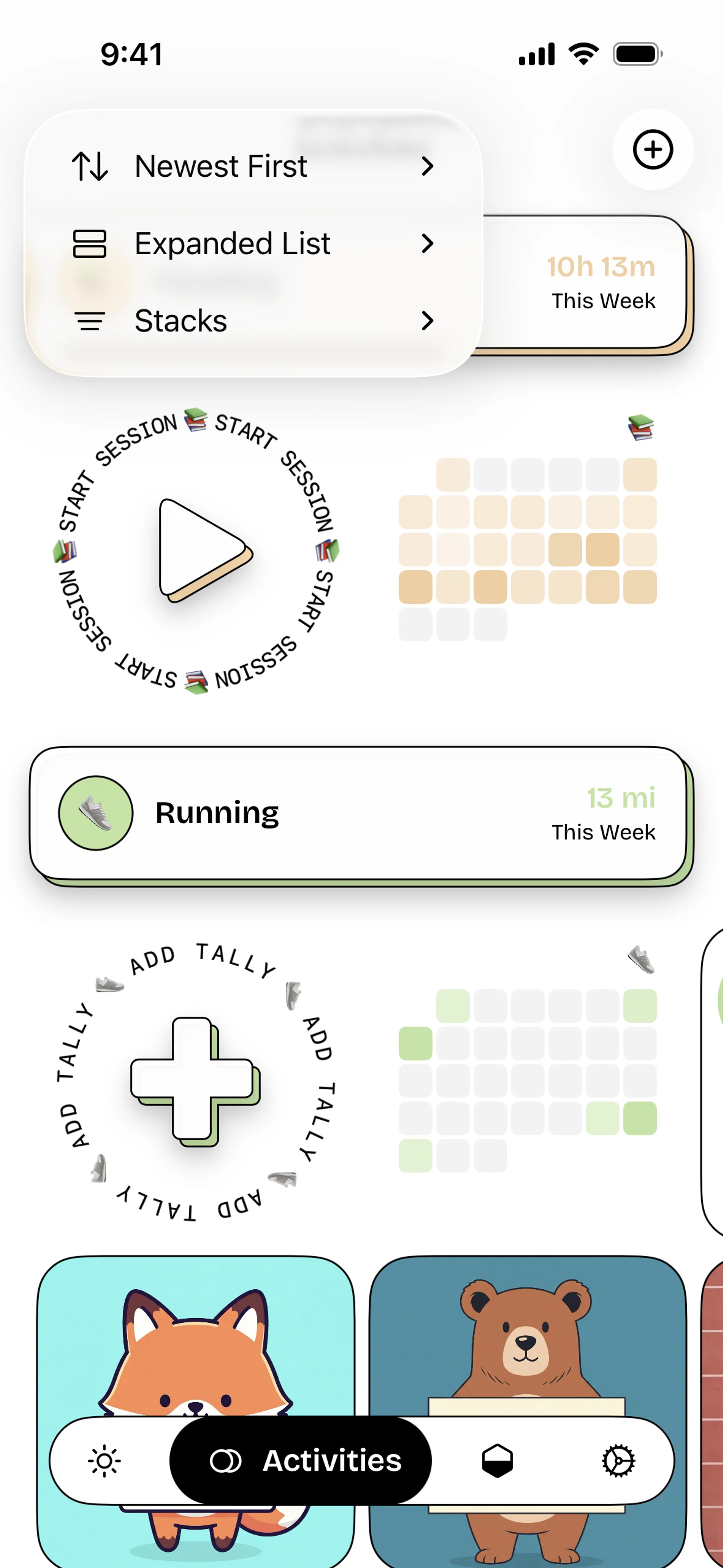Open the settings gear tab
The width and height of the screenshot is (723, 1568).
[x=618, y=1461]
